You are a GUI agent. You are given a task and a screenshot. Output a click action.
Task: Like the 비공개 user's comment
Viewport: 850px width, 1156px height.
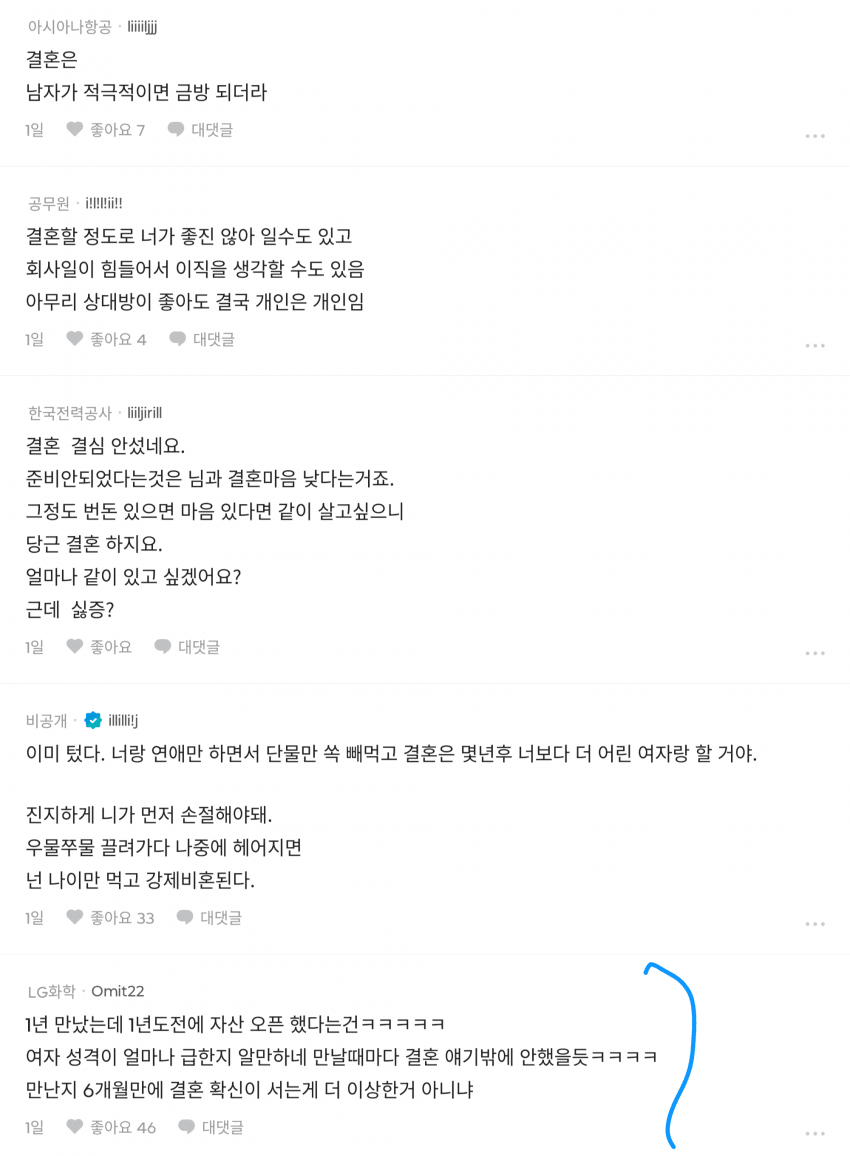(x=110, y=917)
